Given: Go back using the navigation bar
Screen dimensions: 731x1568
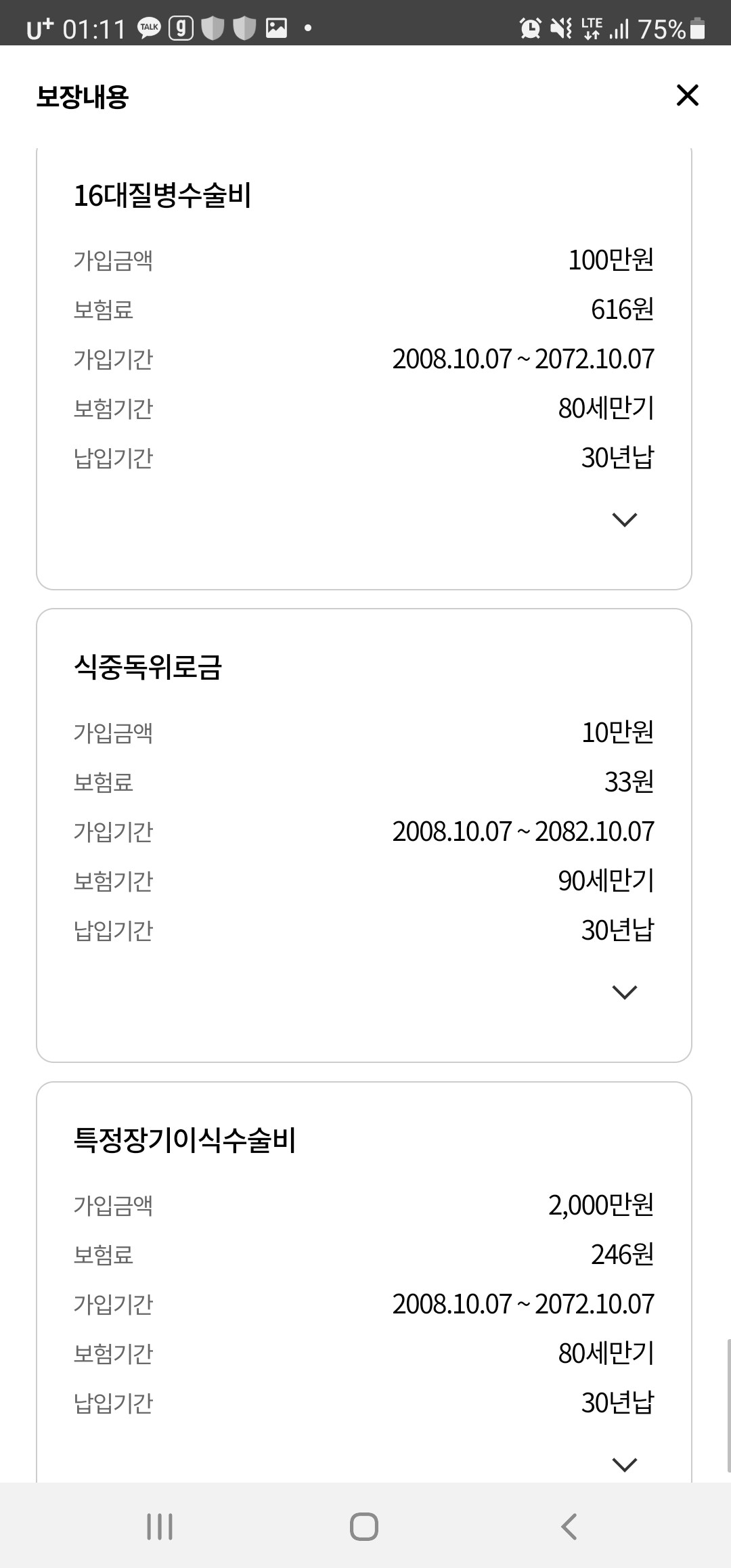Looking at the screenshot, I should [x=569, y=1527].
